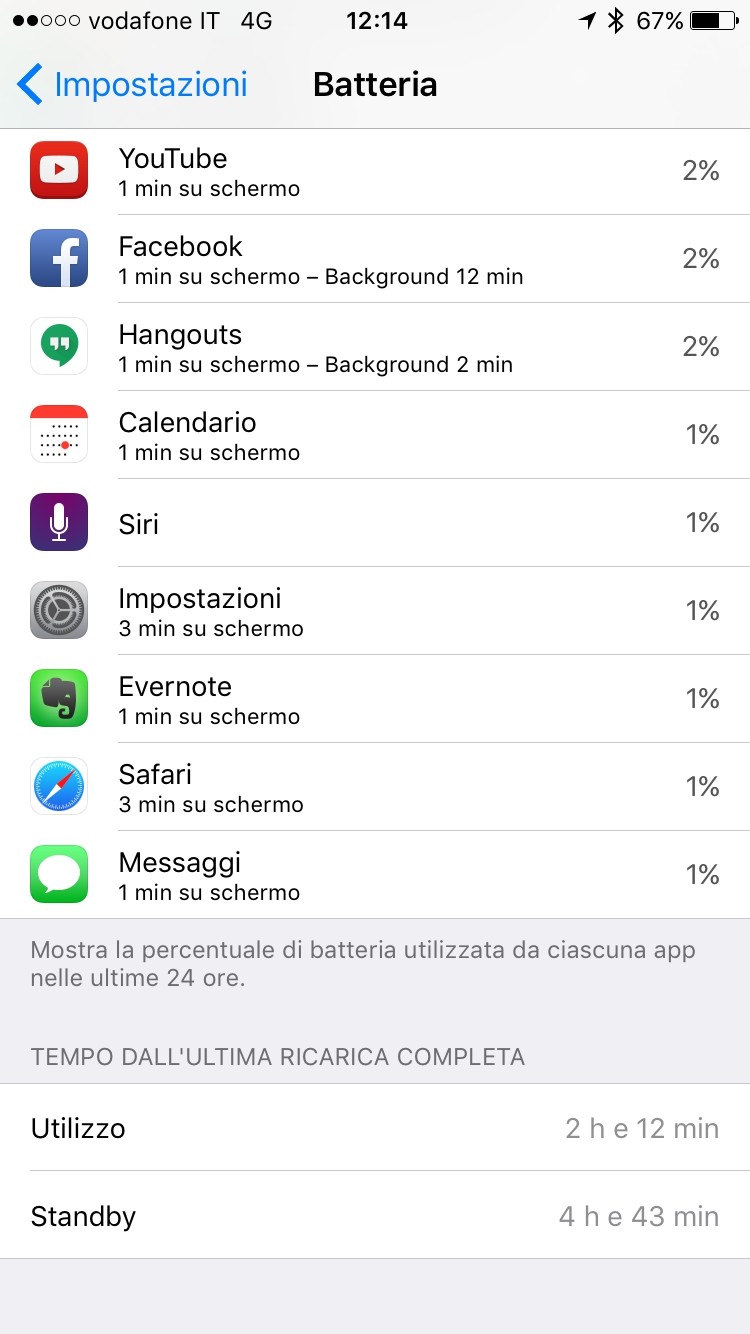Select the Safari battery usage row
This screenshot has width=750, height=1334.
point(375,787)
